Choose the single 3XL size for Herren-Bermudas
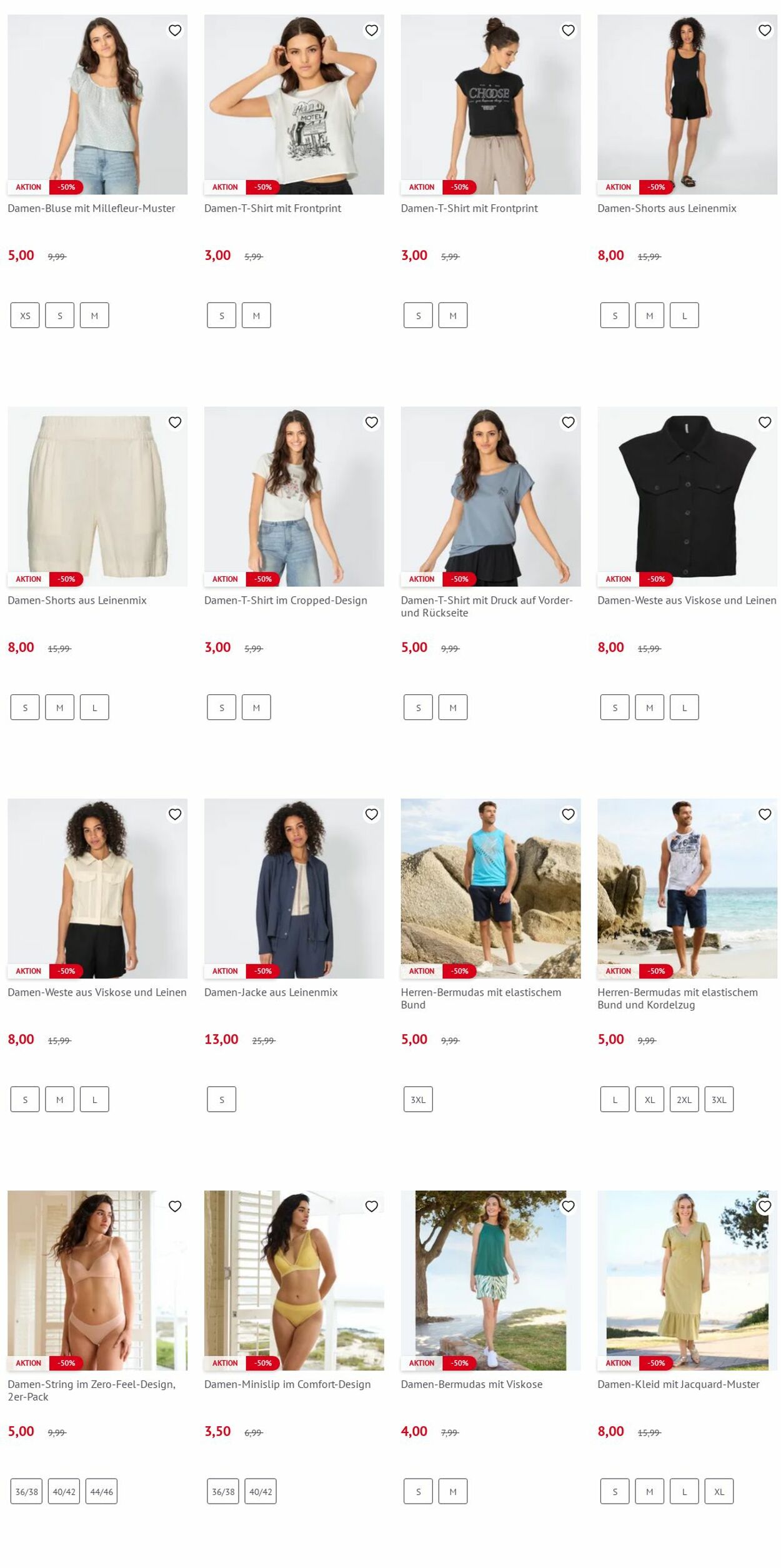 pos(418,1099)
